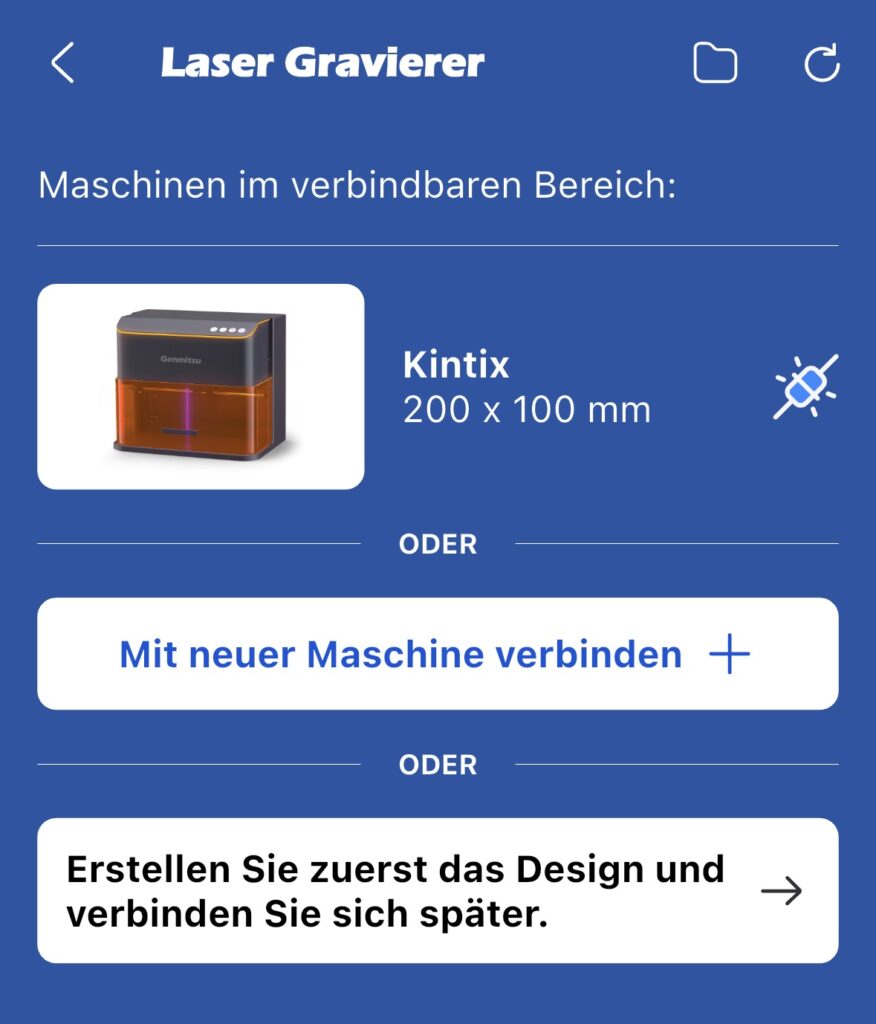
Task: Select the Kintix 200 x 100 mm machine
Action: 438,387
